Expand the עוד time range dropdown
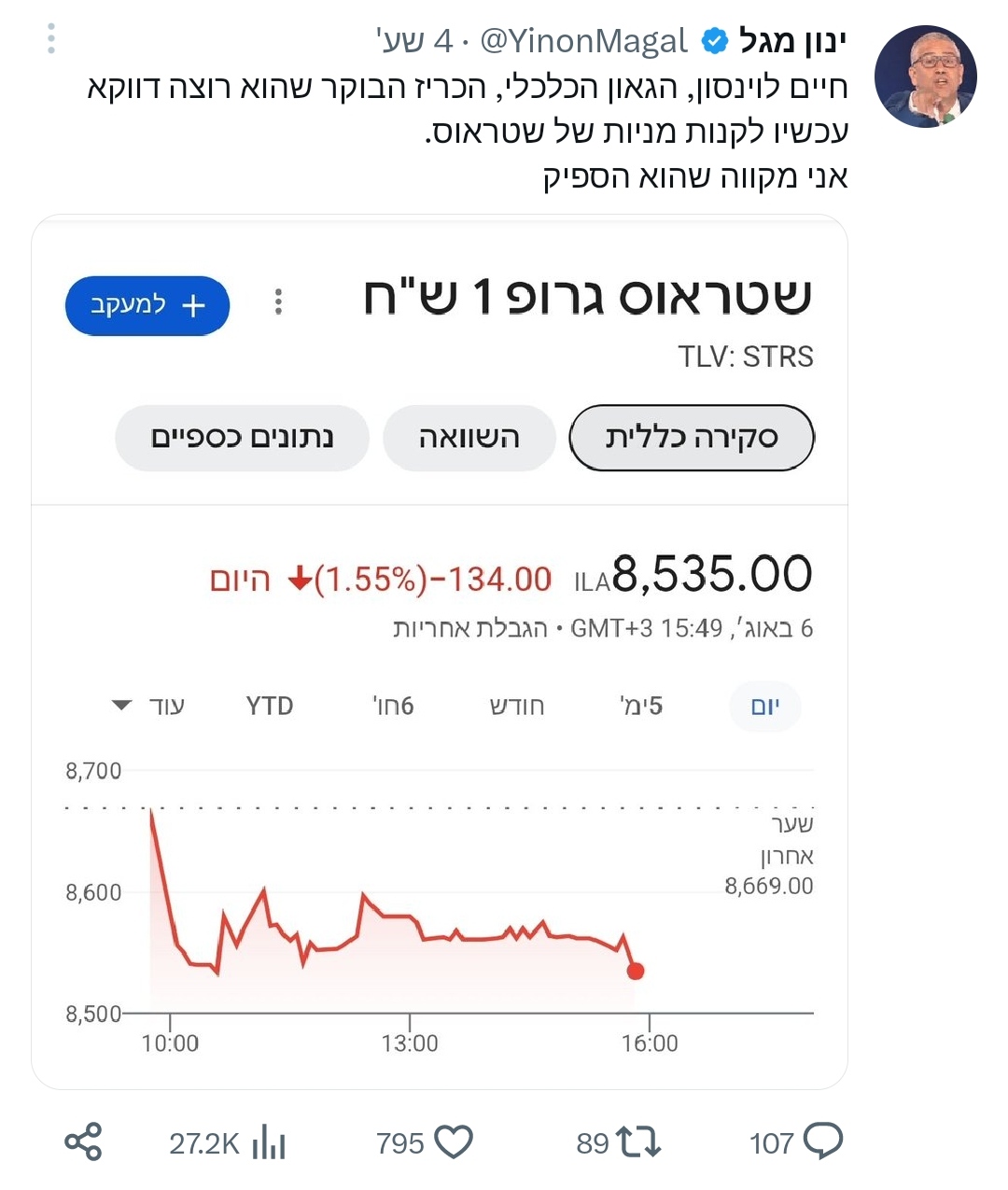The height and width of the screenshot is (1190, 1008). click(147, 707)
